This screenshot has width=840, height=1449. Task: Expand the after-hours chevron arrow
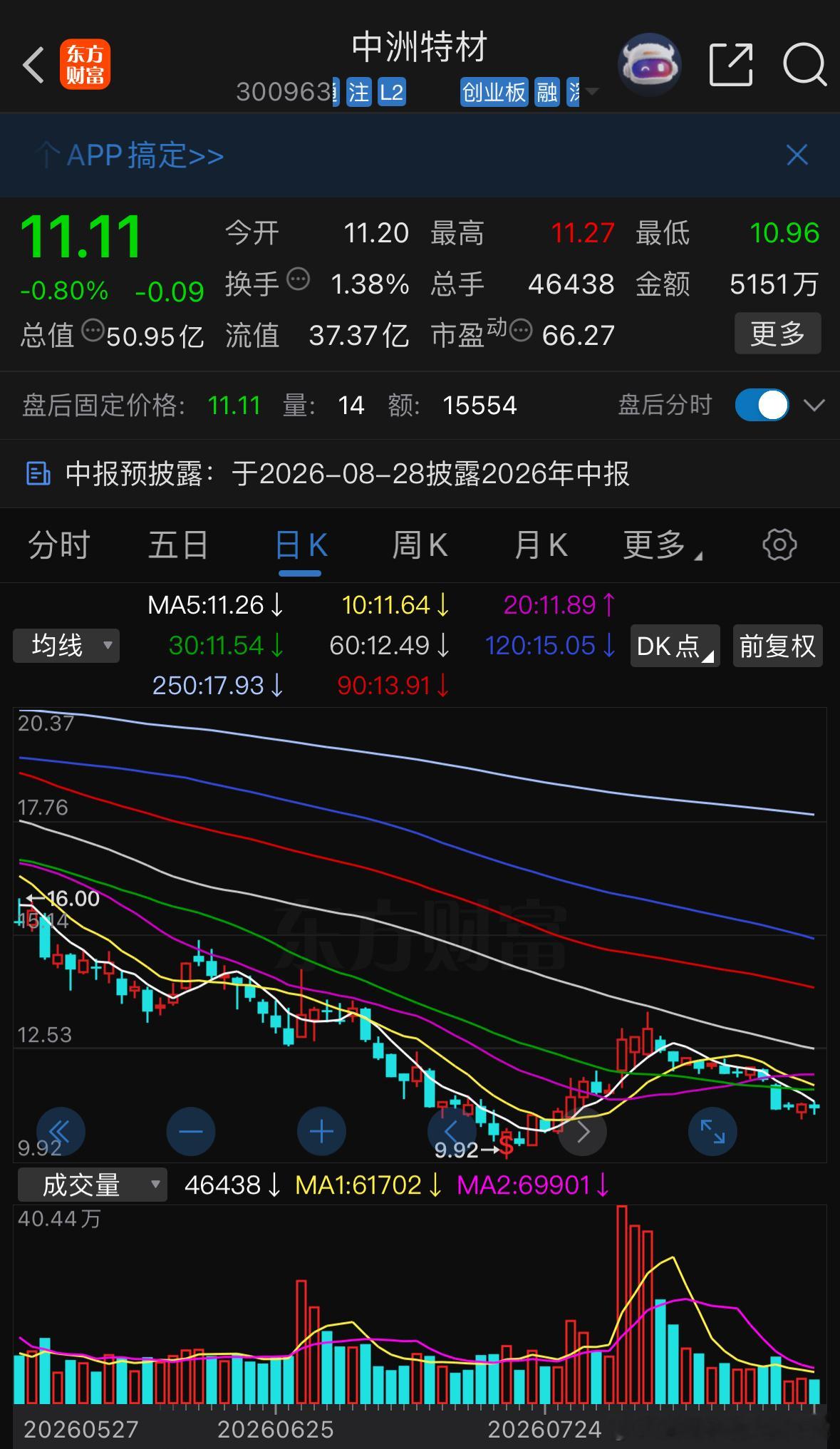pyautogui.click(x=814, y=406)
